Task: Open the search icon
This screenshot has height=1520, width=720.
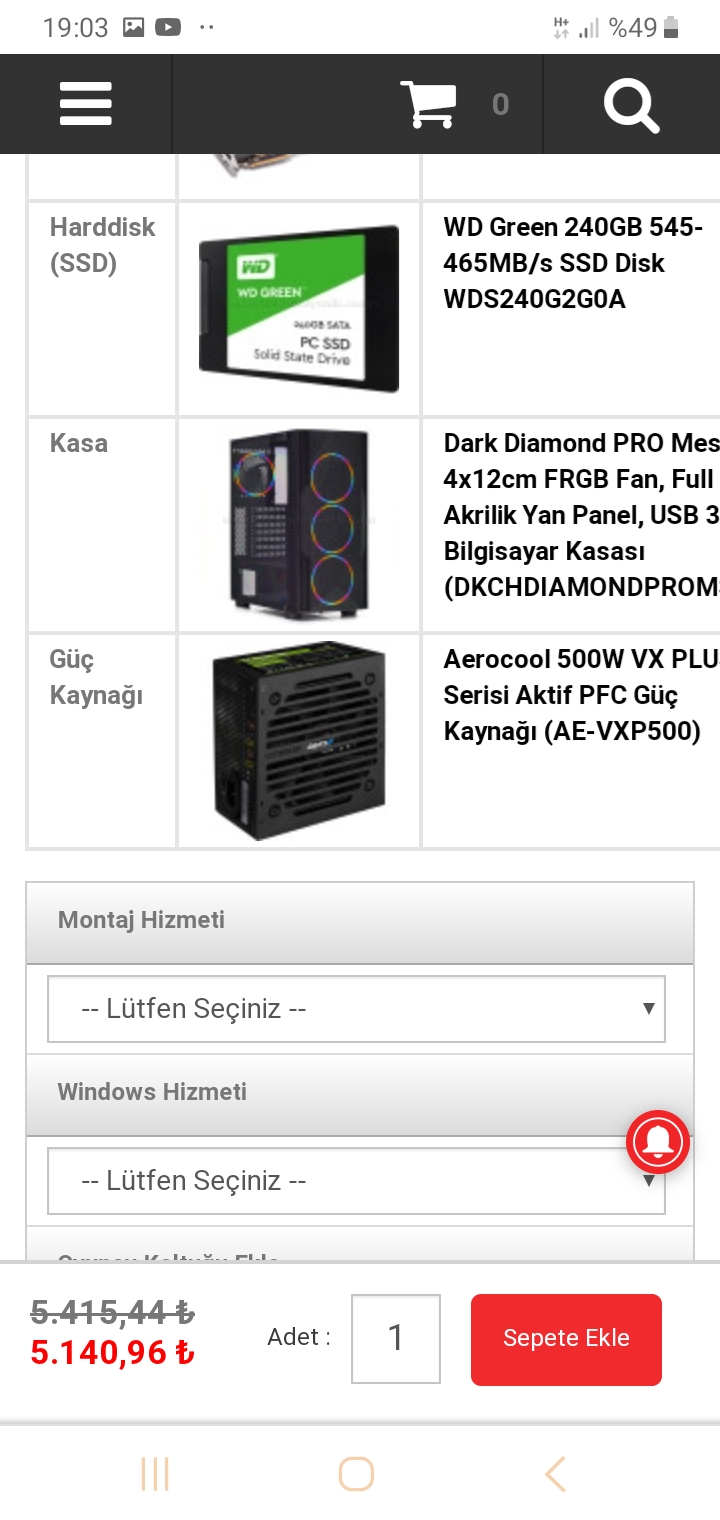Action: 631,104
